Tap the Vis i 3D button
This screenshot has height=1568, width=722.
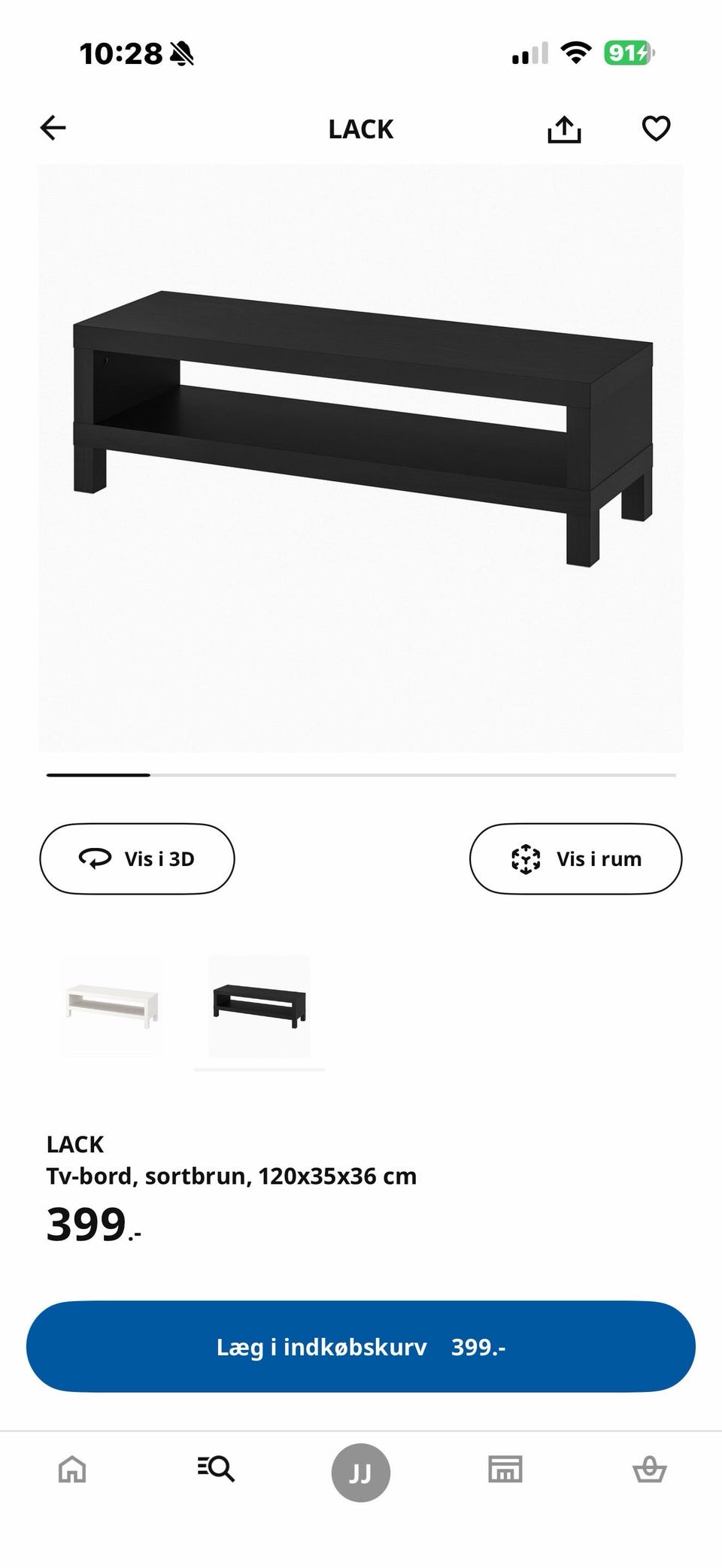point(137,858)
